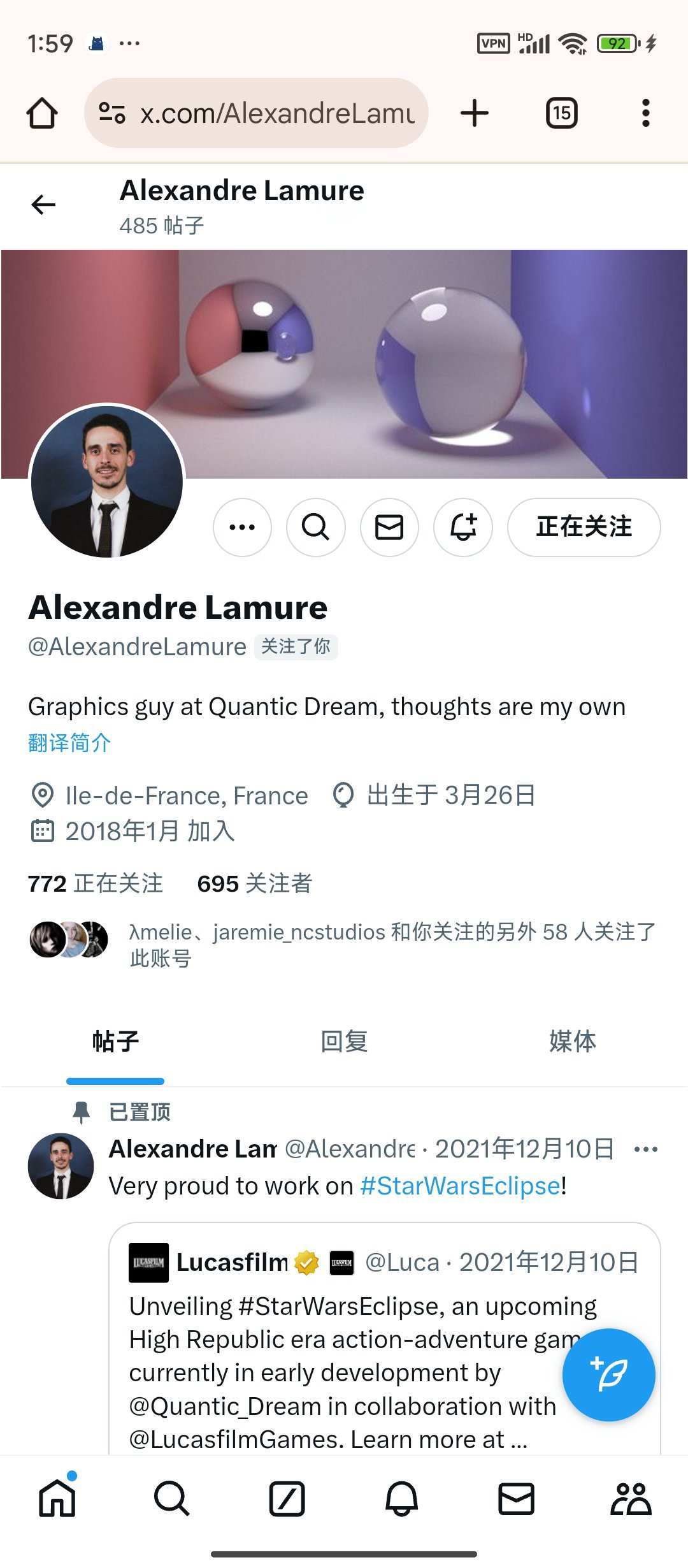Image resolution: width=688 pixels, height=1568 pixels.
Task: Enlarge Alexandre Lamure's profile picture
Action: coord(107,482)
